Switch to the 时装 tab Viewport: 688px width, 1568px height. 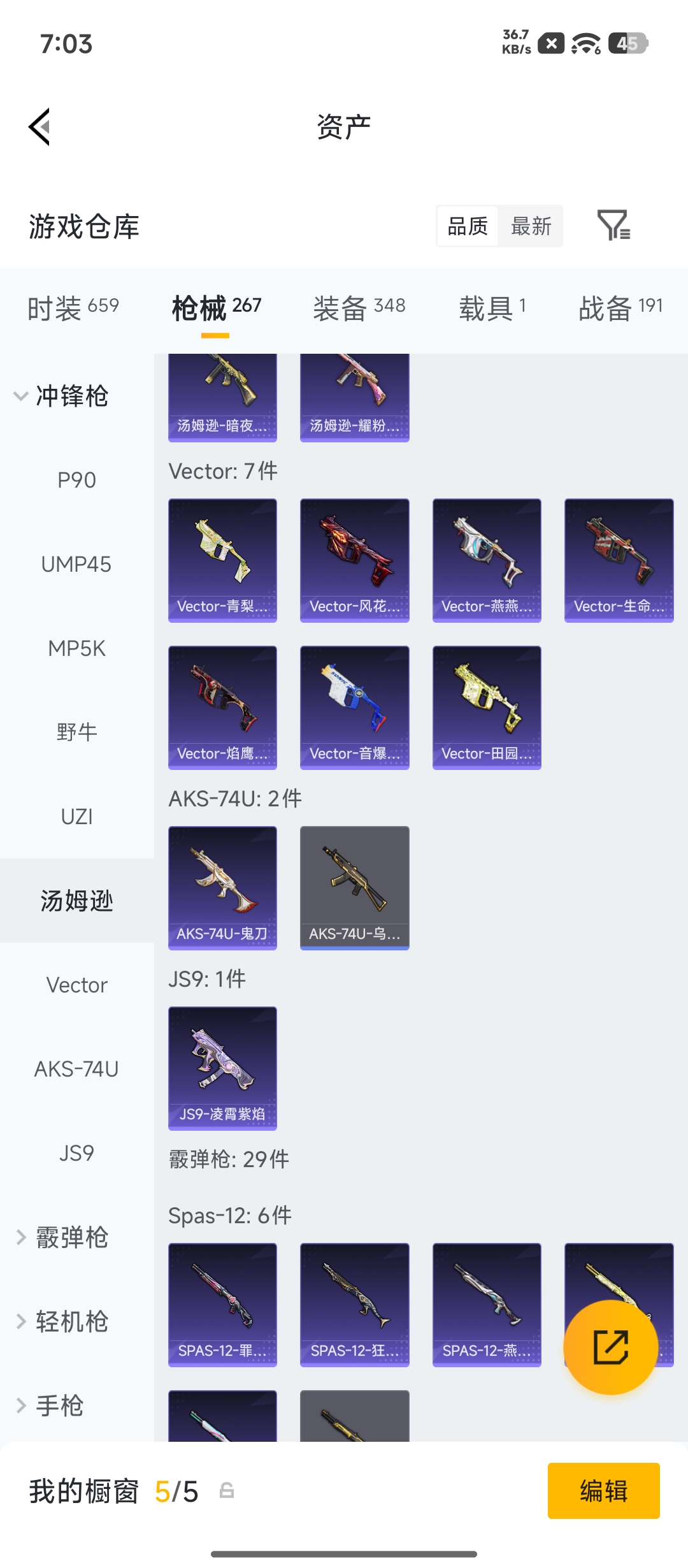tap(73, 309)
